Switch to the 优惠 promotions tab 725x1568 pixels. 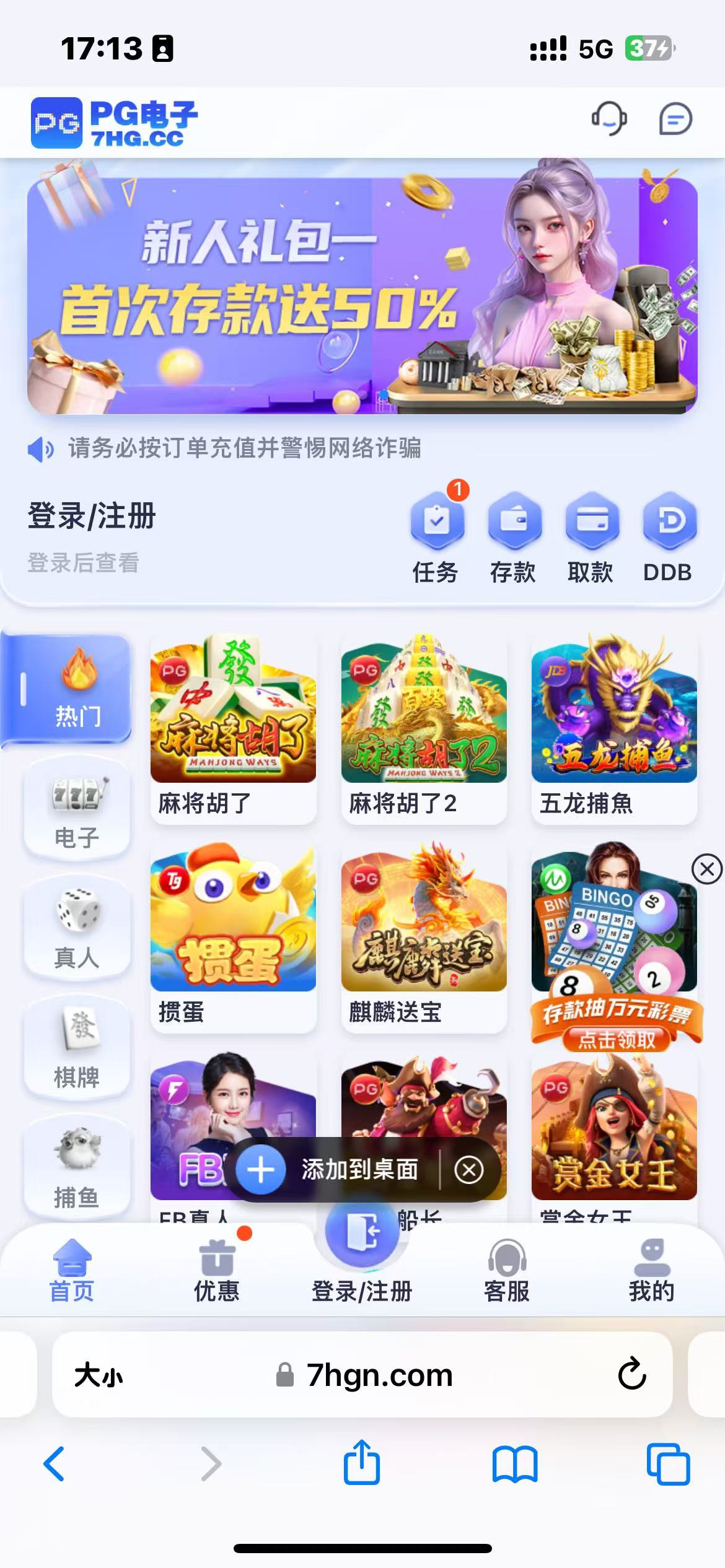click(217, 1270)
